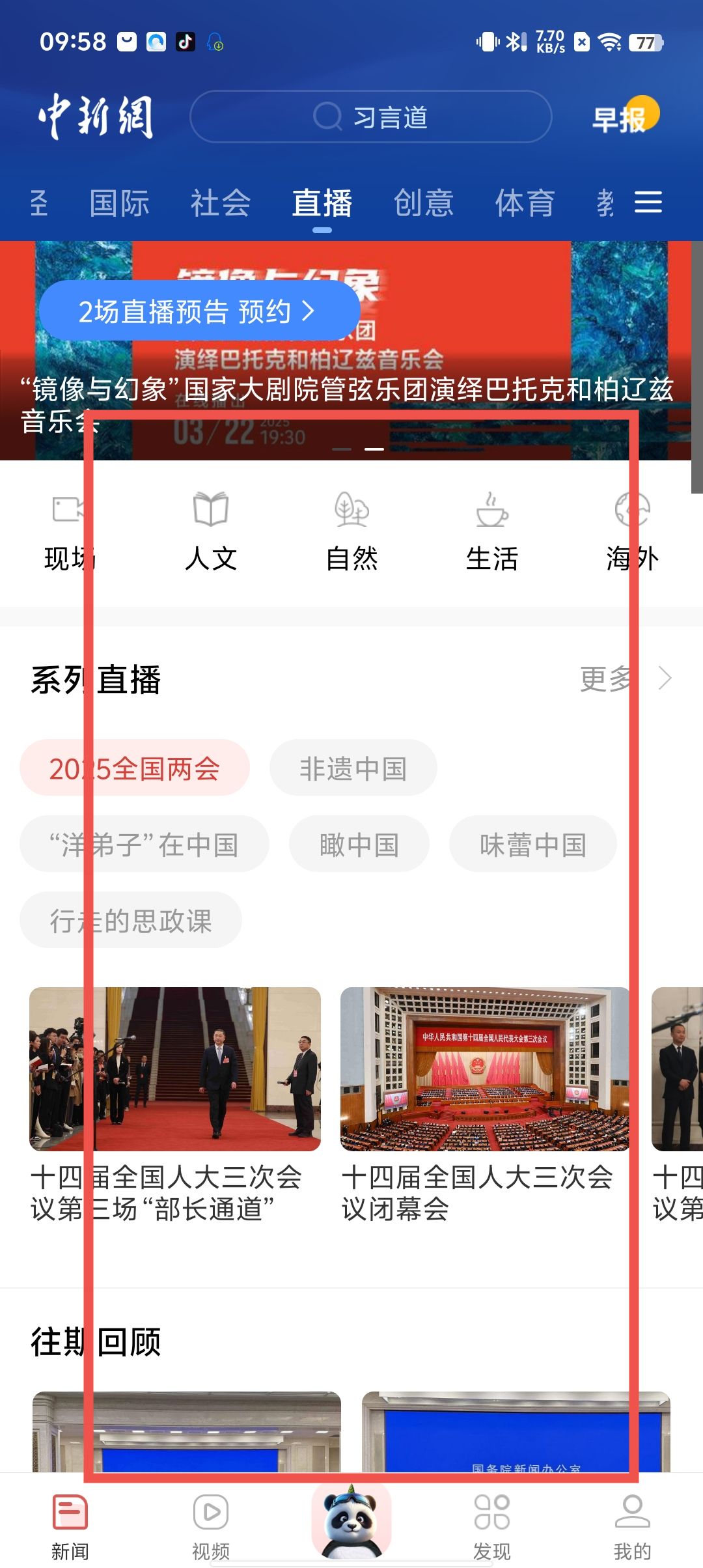
Task: Open the channel list menu icon
Action: click(x=648, y=203)
